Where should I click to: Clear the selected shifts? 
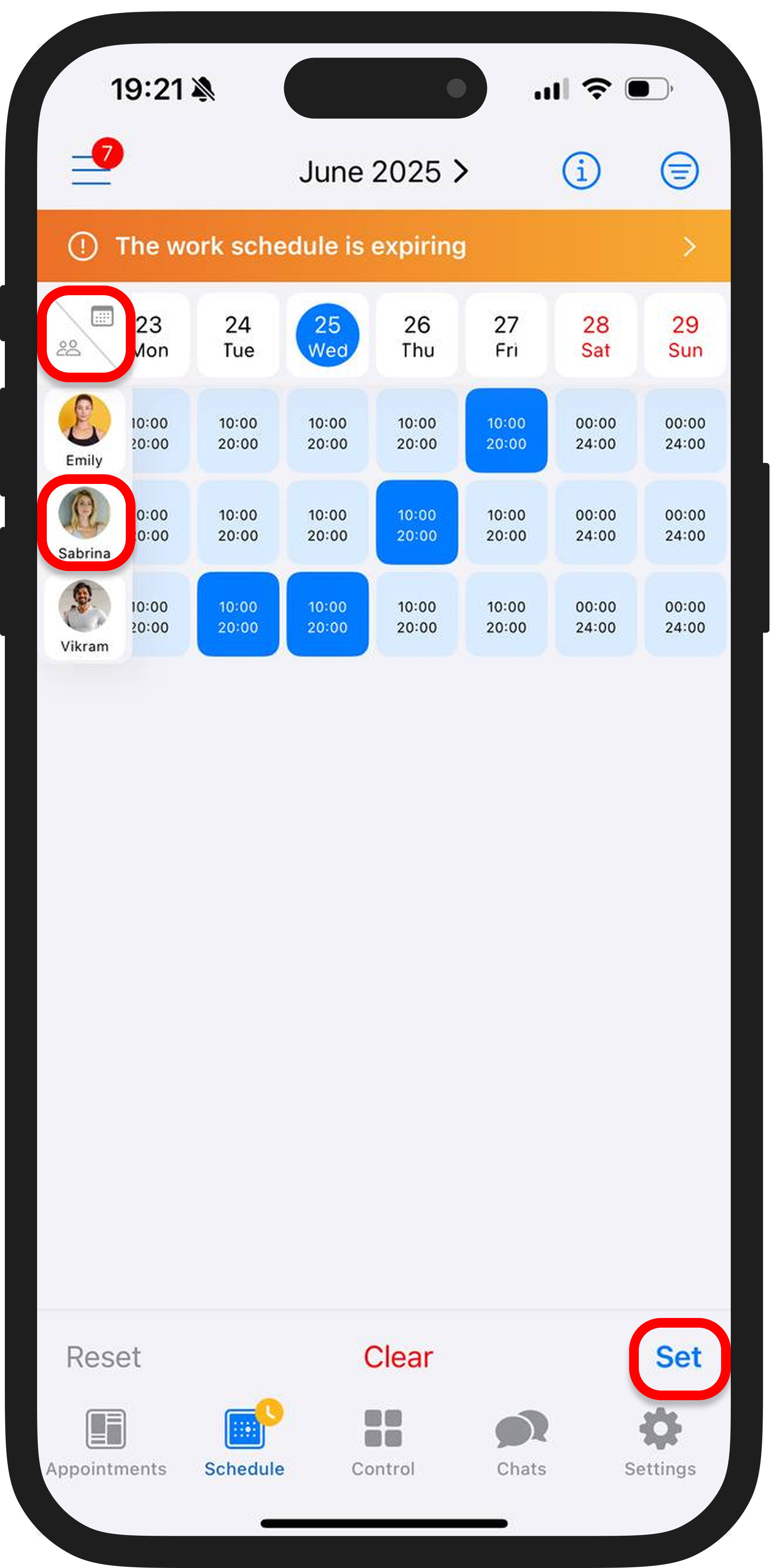(x=398, y=1357)
